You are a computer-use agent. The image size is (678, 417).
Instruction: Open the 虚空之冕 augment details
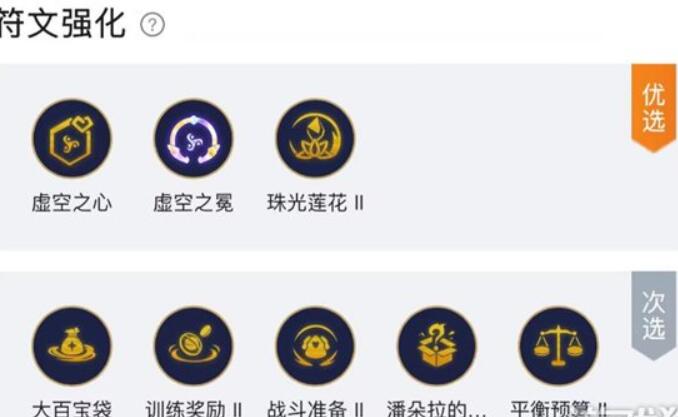pyautogui.click(x=193, y=138)
